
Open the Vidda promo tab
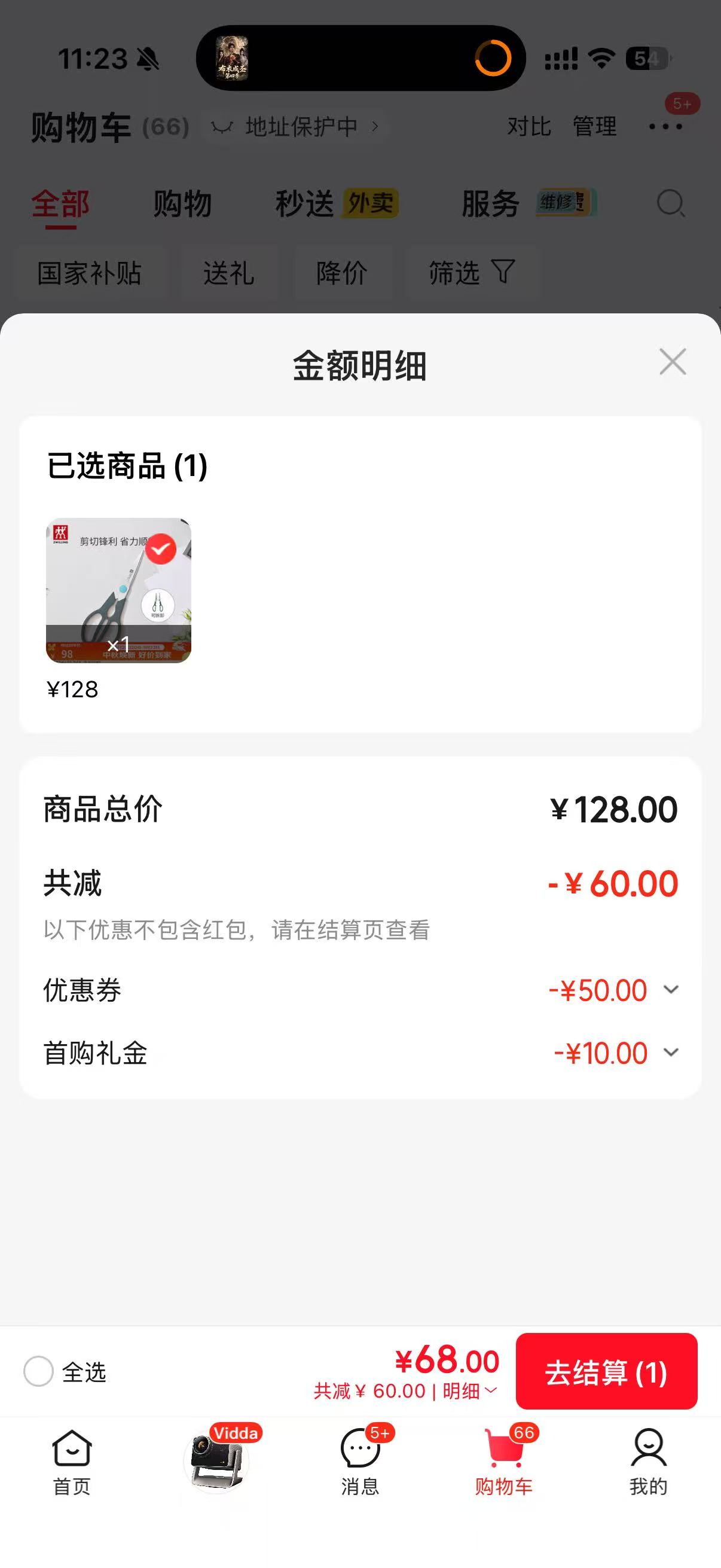[x=219, y=1459]
